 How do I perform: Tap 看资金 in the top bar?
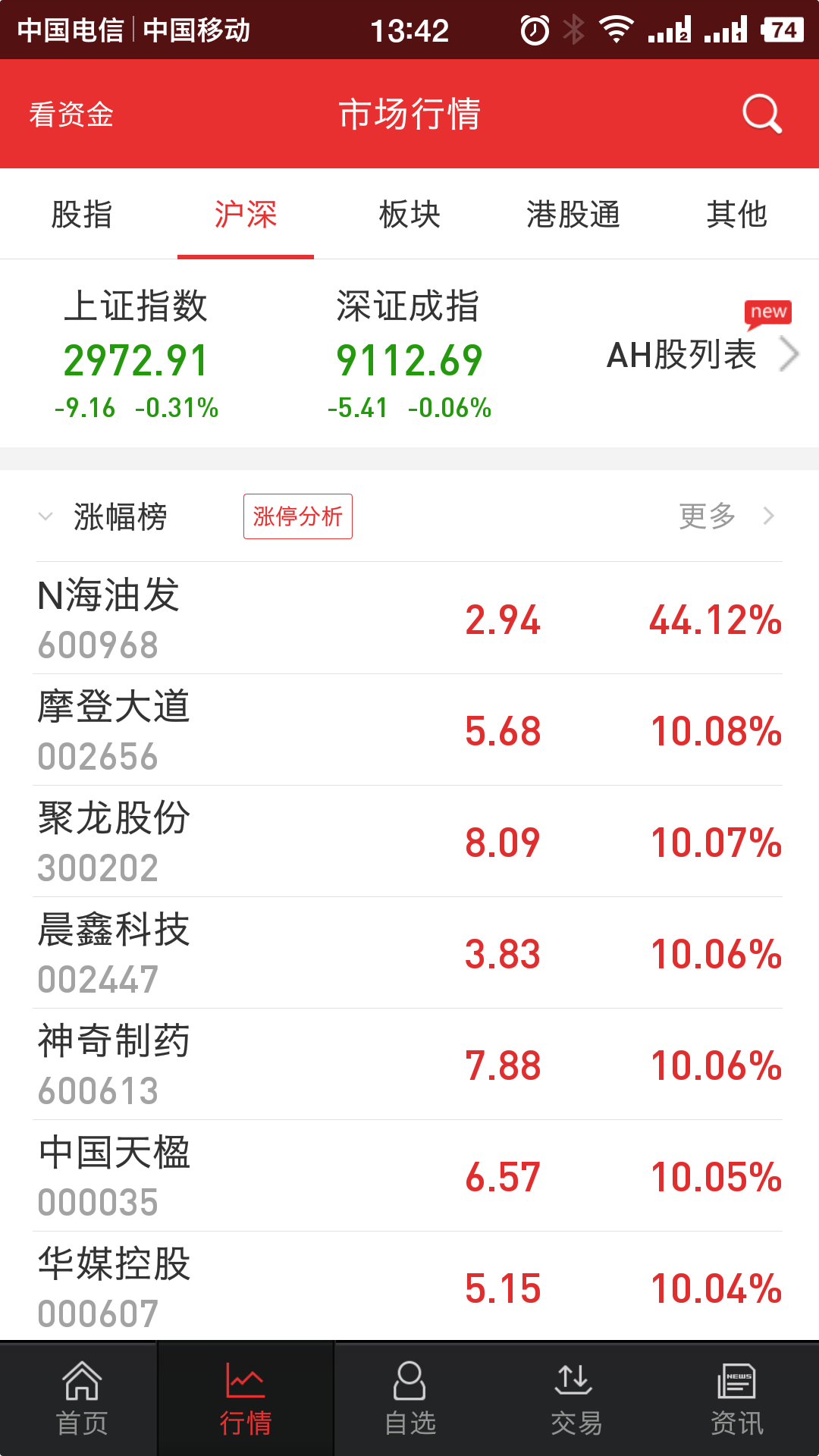tap(71, 115)
